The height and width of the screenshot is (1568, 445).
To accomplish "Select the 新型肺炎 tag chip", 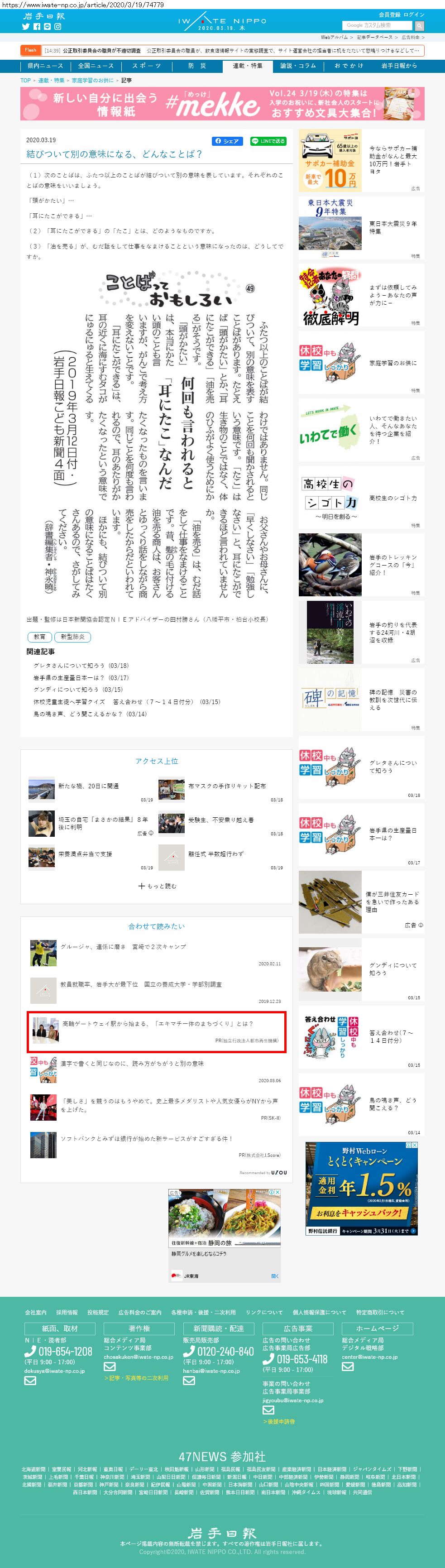I will tap(73, 637).
